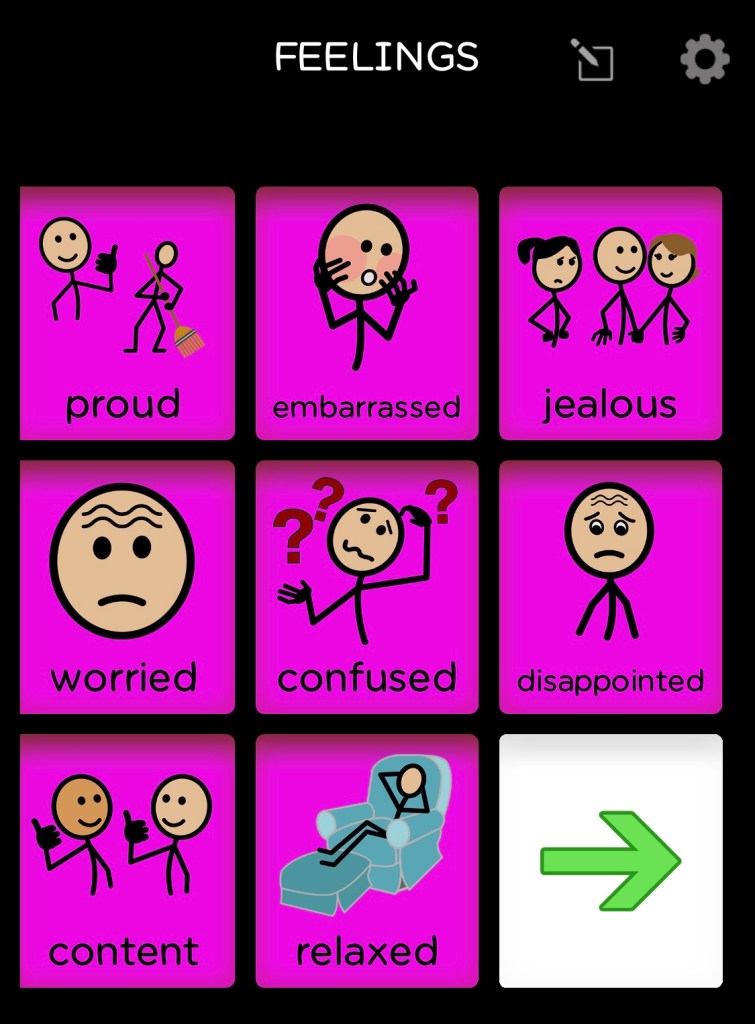The height and width of the screenshot is (1024, 755).
Task: Select the confused tile
Action: point(367,587)
